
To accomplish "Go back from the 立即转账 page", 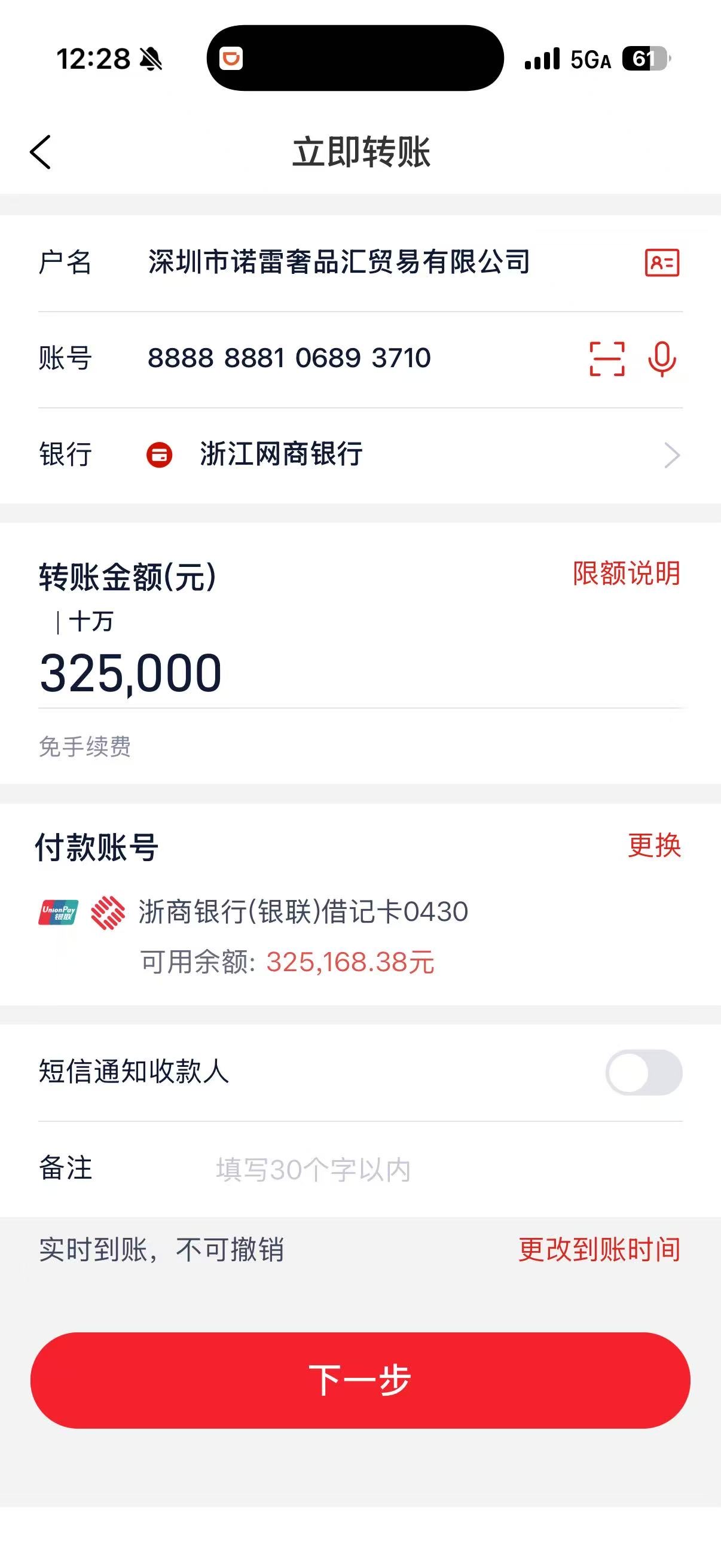I will 40,151.
